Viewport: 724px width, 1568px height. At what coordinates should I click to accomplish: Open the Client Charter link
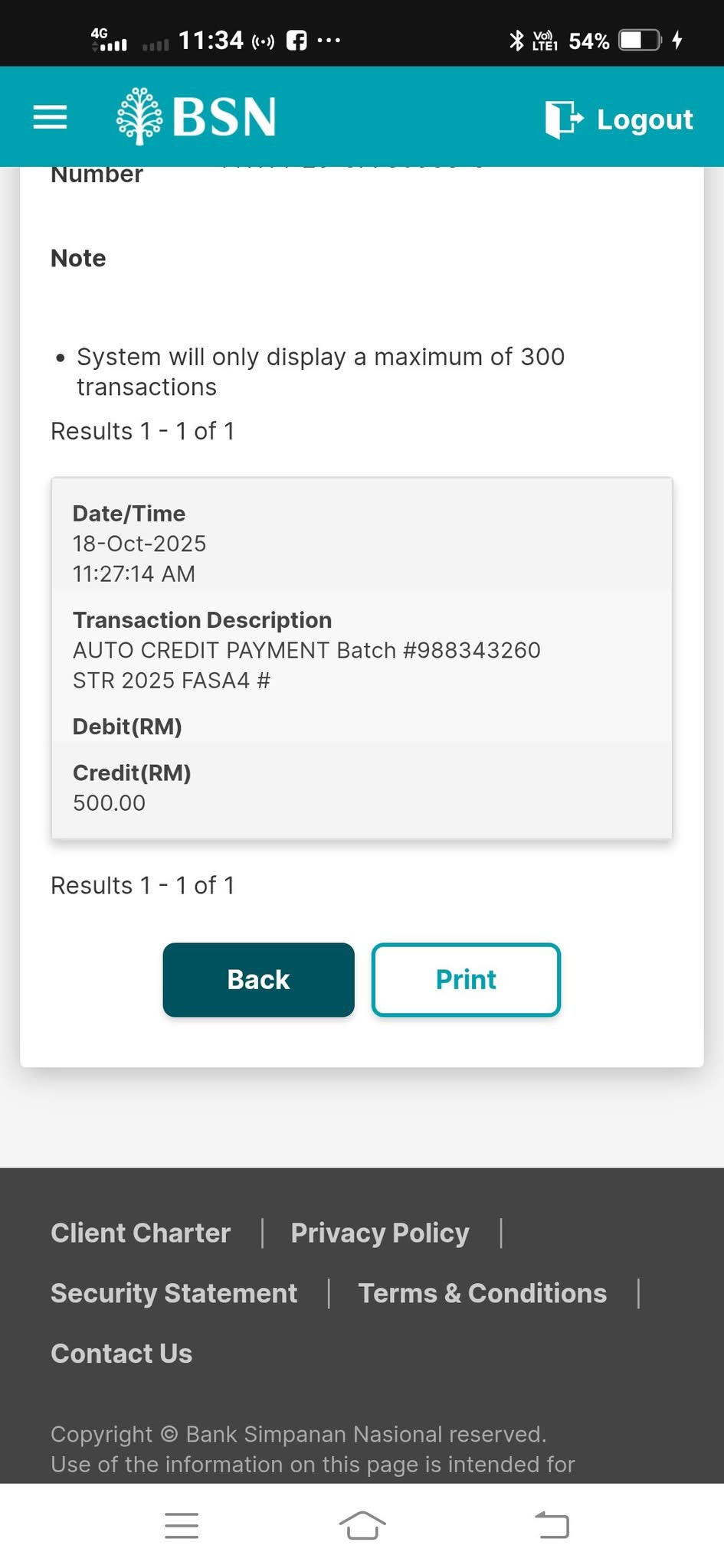[140, 1233]
